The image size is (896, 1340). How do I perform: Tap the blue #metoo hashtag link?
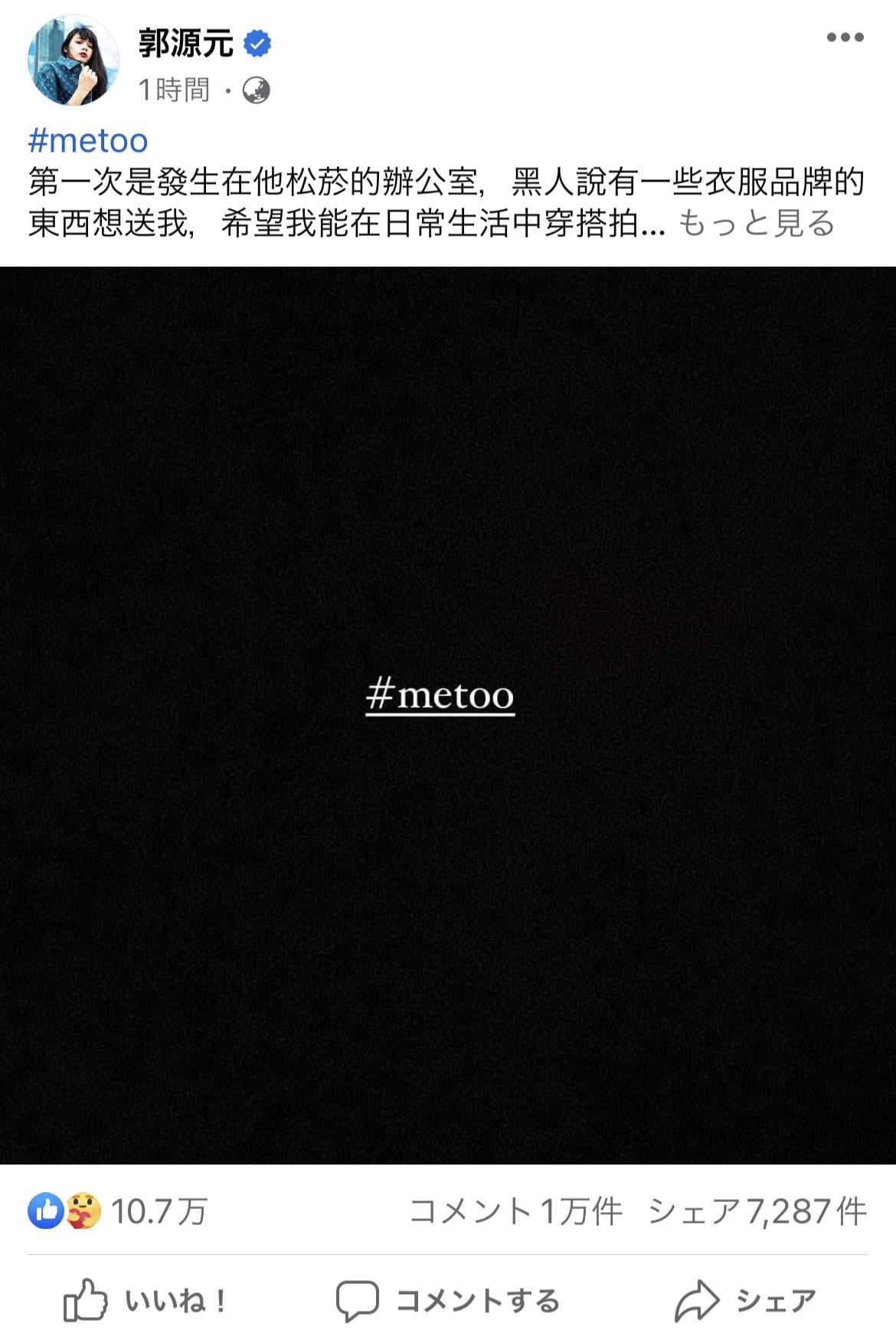(88, 141)
